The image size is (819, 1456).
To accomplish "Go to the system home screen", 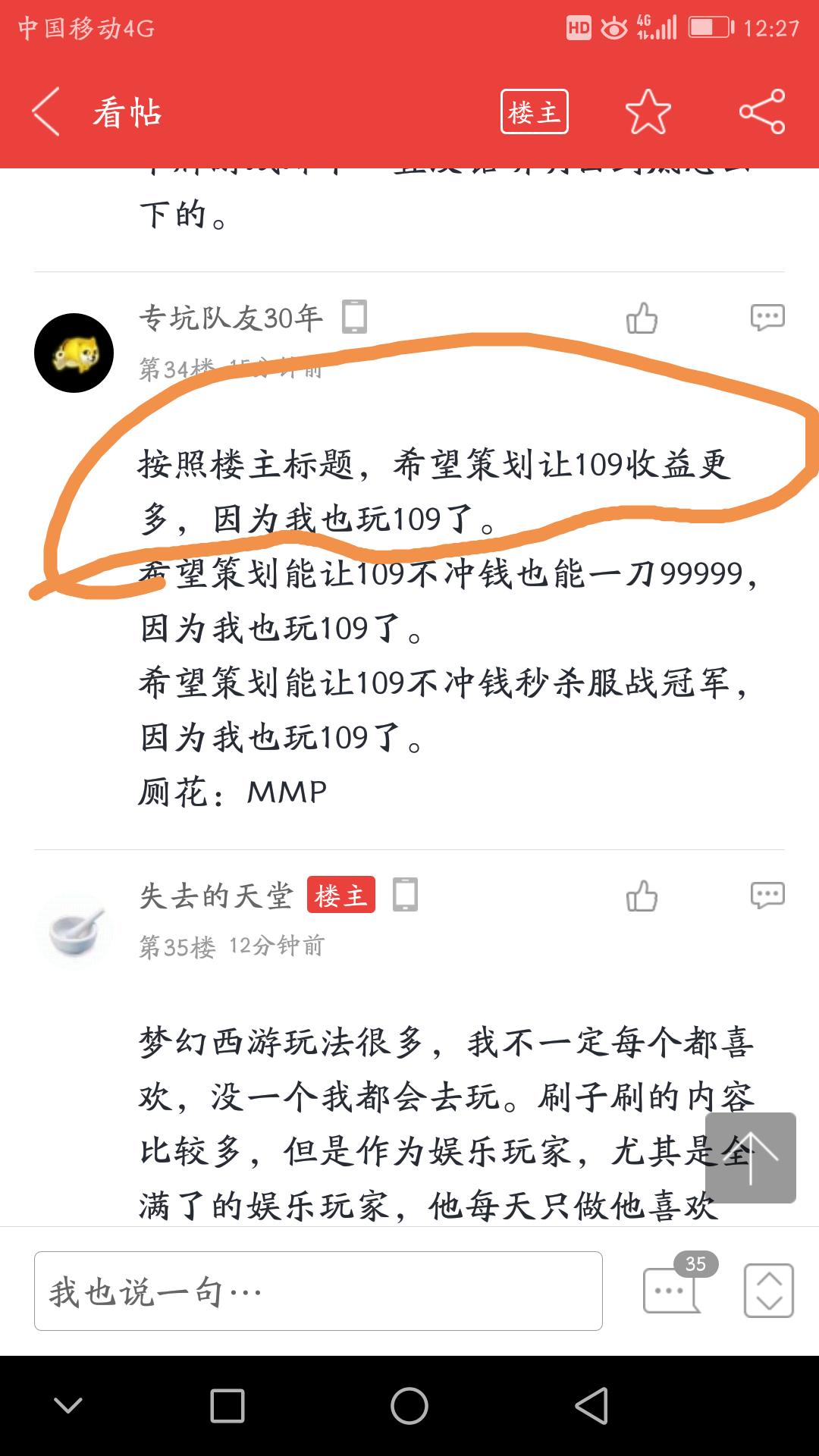I will pyautogui.click(x=409, y=1406).
